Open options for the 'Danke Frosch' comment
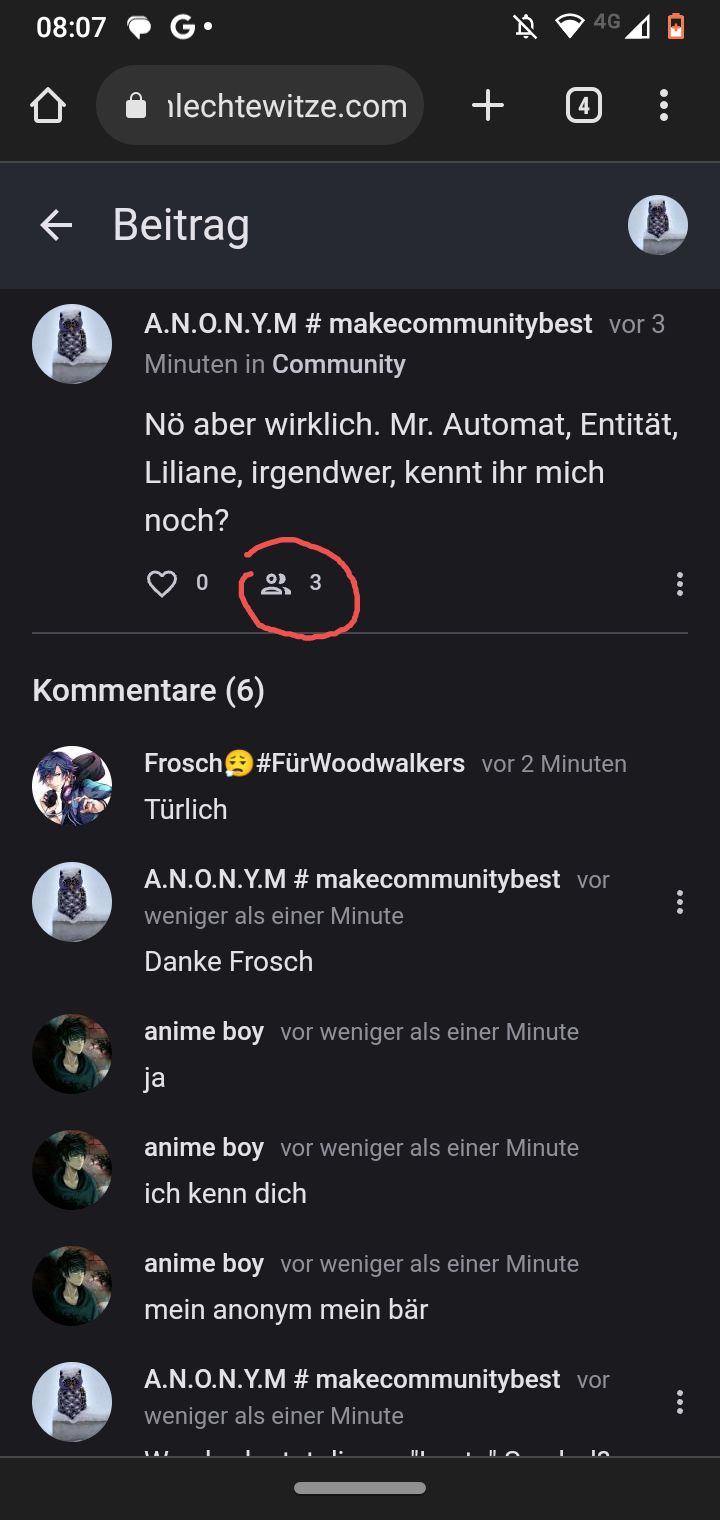 click(x=679, y=902)
